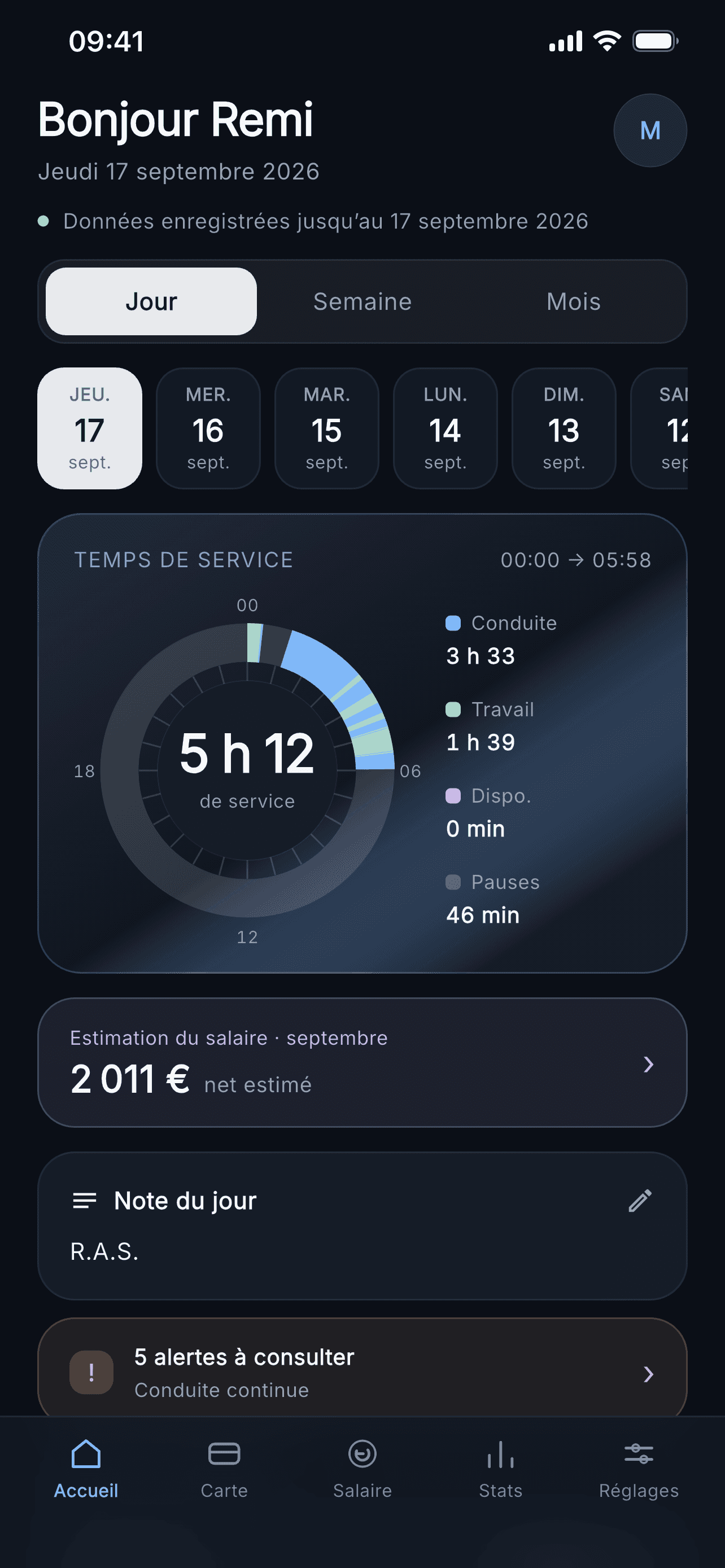The image size is (725, 1568).
Task: Tap the Thursday 17 sept. date chip
Action: coord(89,428)
